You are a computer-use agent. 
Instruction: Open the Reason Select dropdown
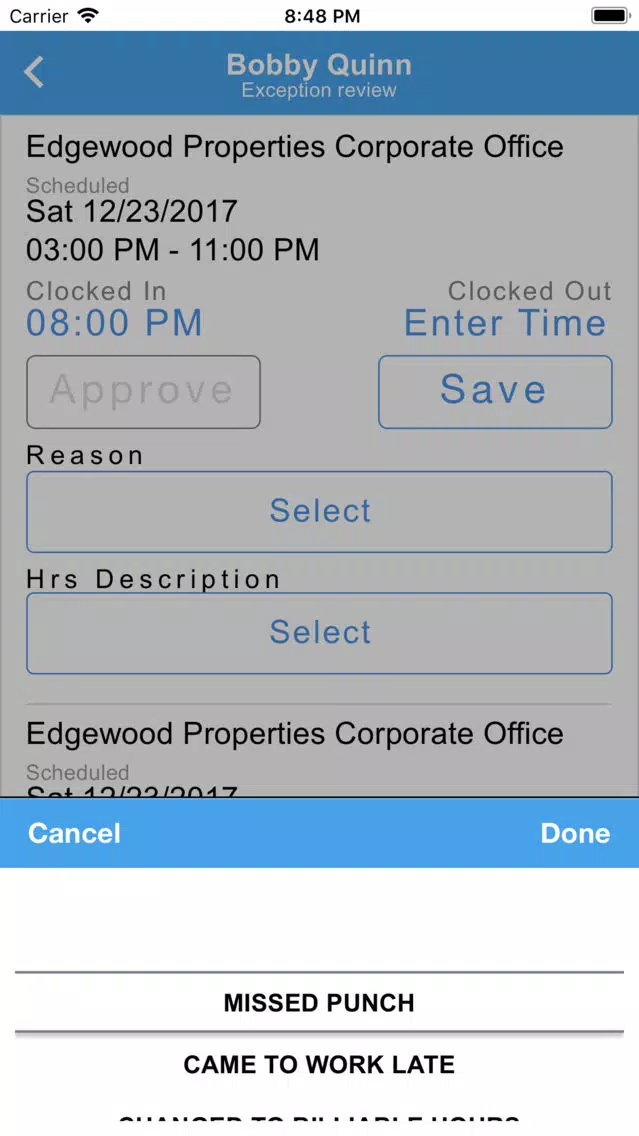click(320, 511)
